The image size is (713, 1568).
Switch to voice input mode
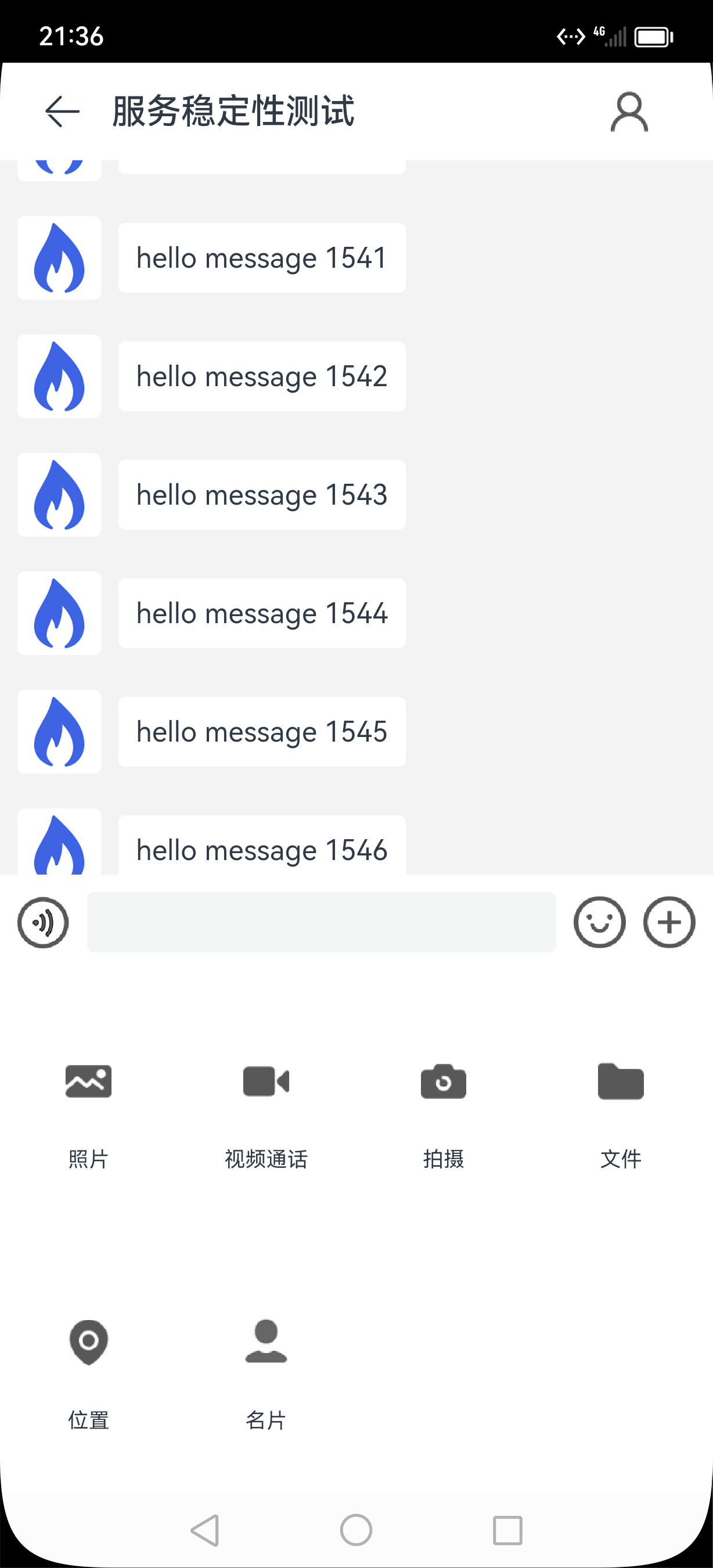click(x=43, y=922)
